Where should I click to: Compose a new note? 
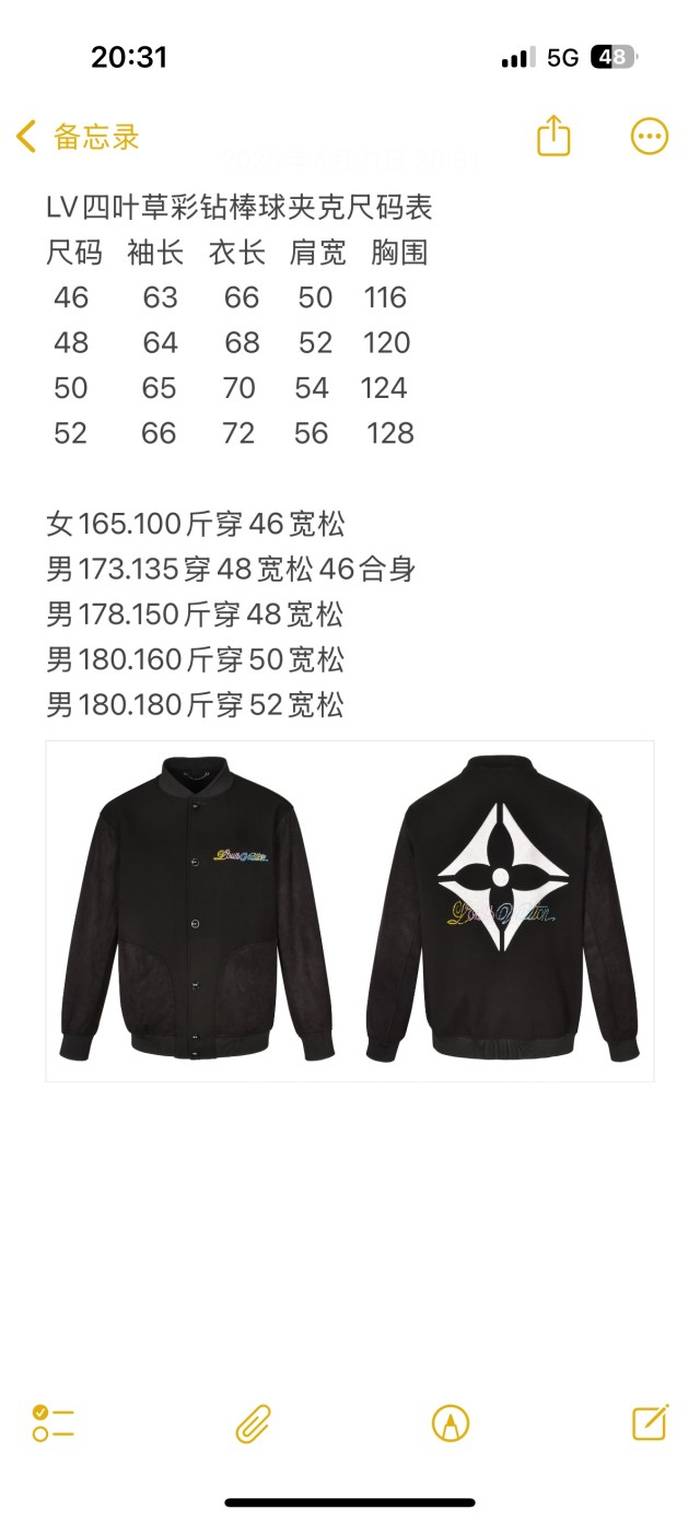(x=650, y=1421)
